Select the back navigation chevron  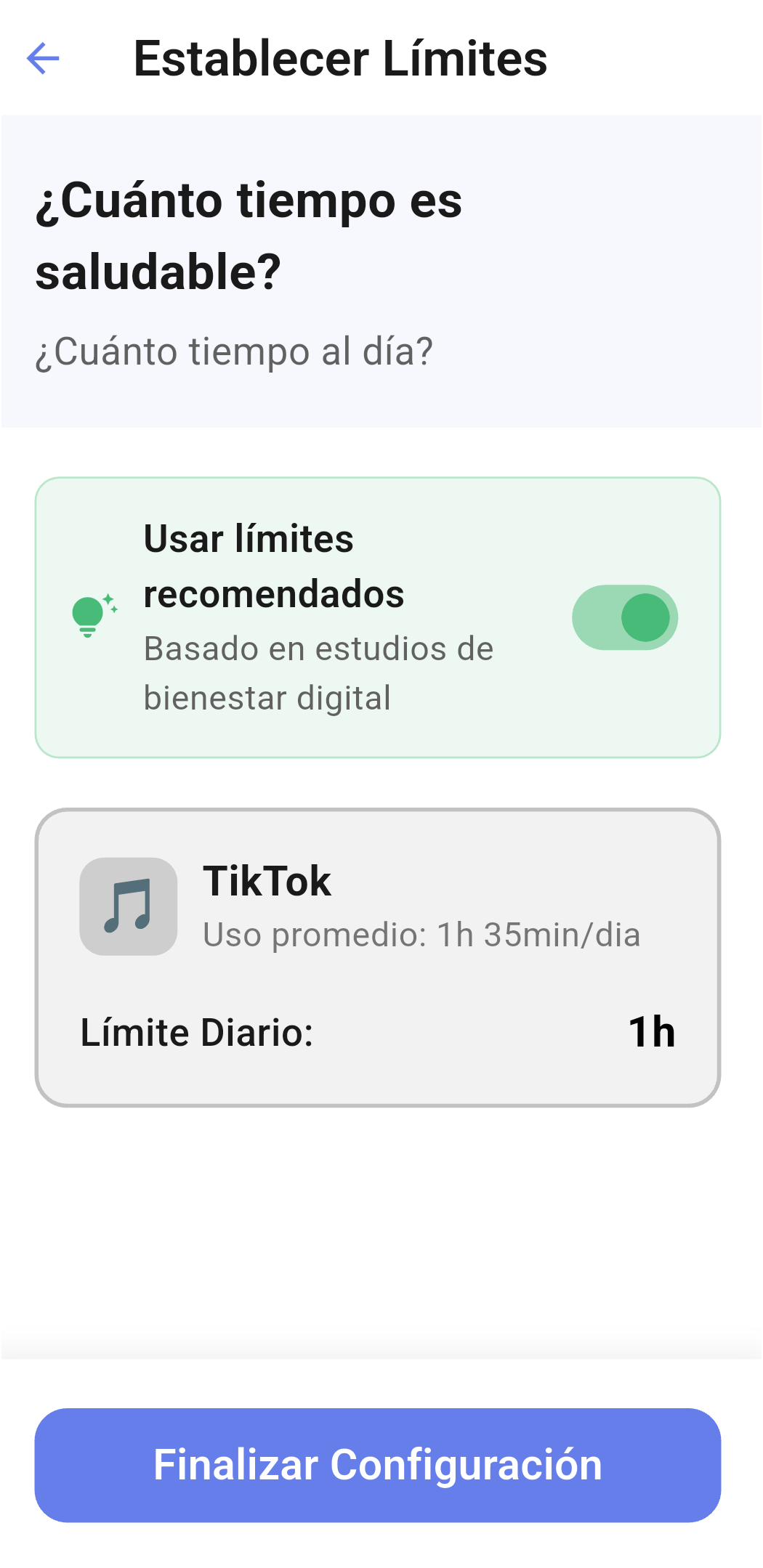(x=44, y=57)
